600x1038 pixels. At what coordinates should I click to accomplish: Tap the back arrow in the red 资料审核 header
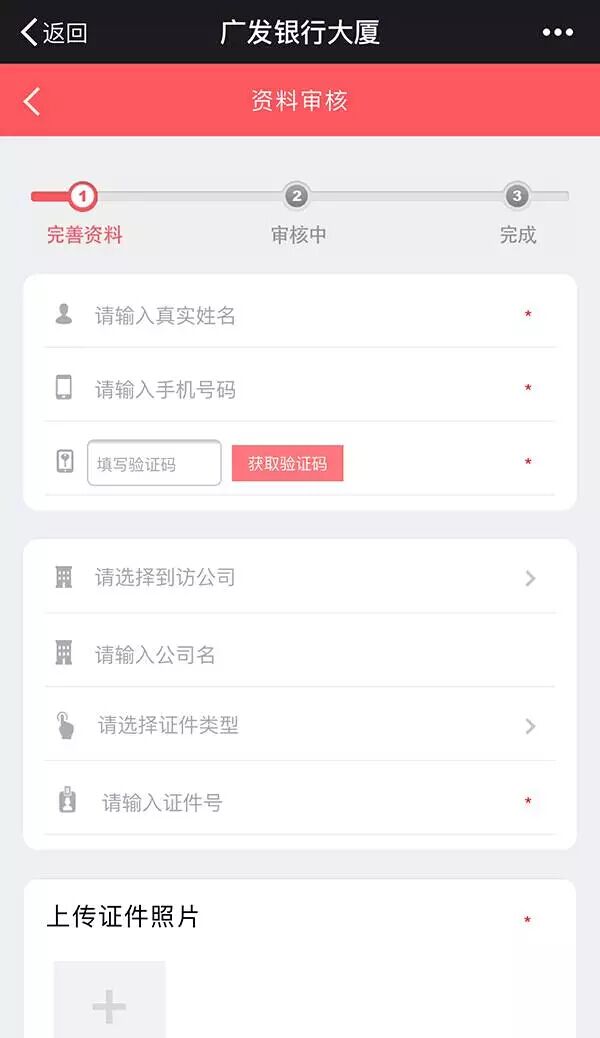(x=32, y=101)
